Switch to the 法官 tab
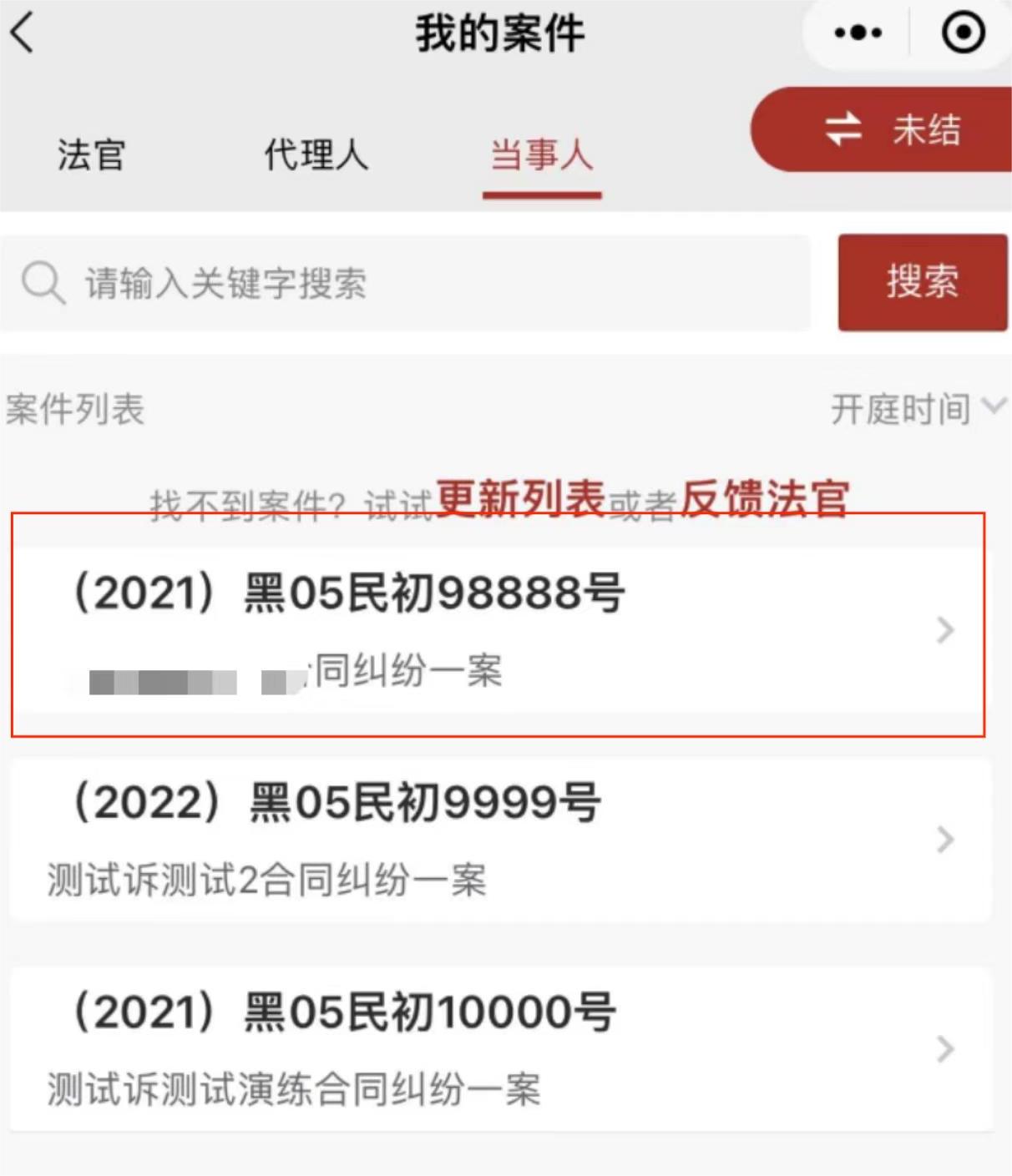The width and height of the screenshot is (1012, 1176). (x=91, y=155)
